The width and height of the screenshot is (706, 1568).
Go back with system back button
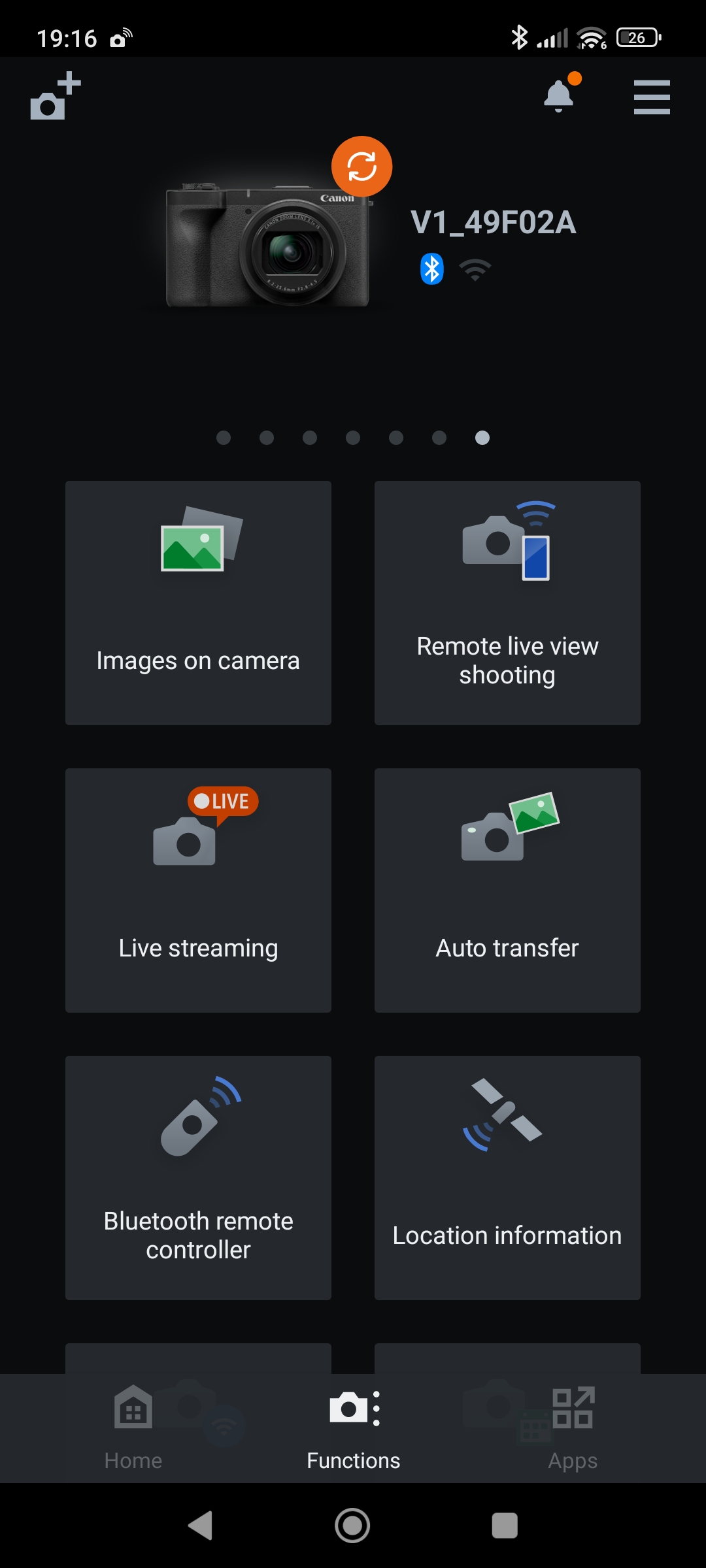pyautogui.click(x=200, y=1526)
